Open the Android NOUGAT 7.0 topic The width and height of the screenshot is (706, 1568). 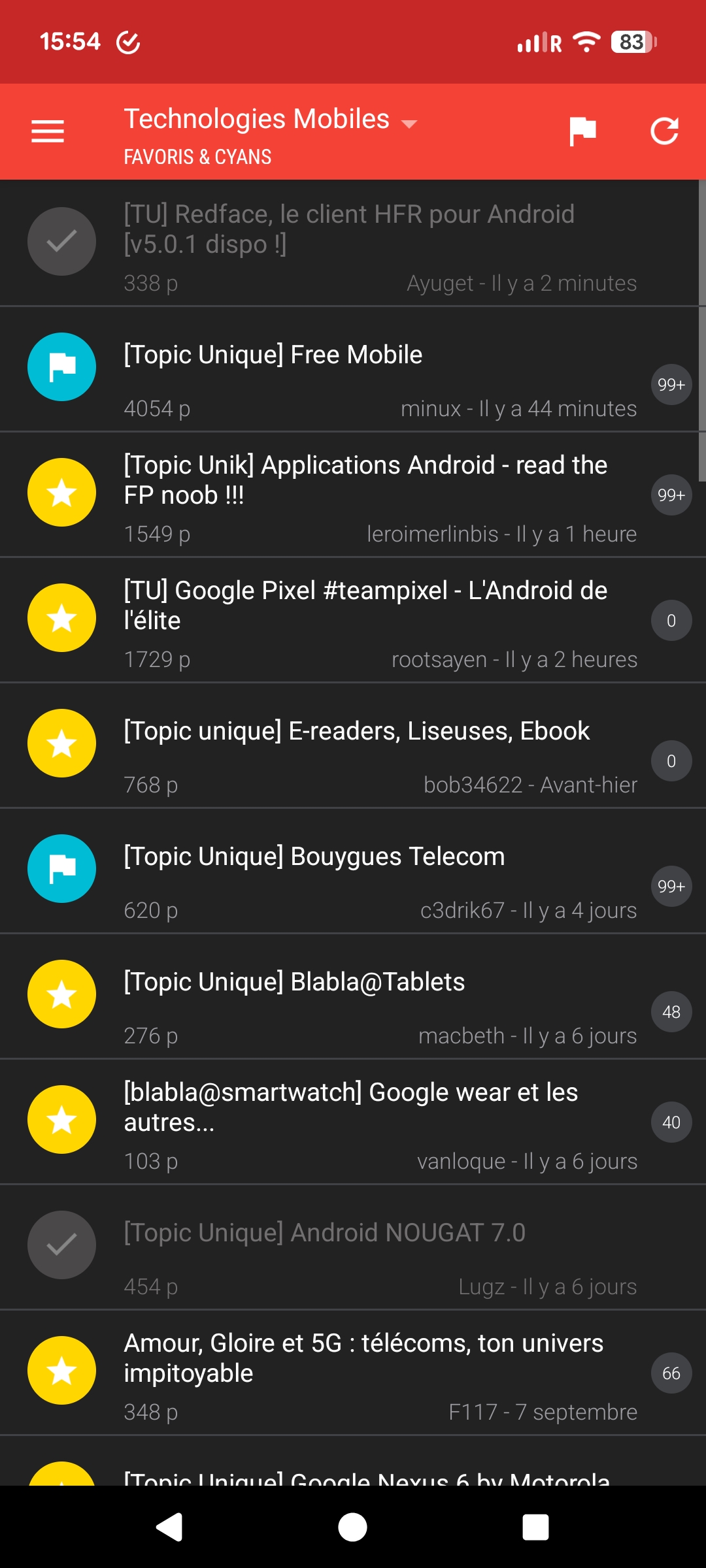tap(325, 1233)
